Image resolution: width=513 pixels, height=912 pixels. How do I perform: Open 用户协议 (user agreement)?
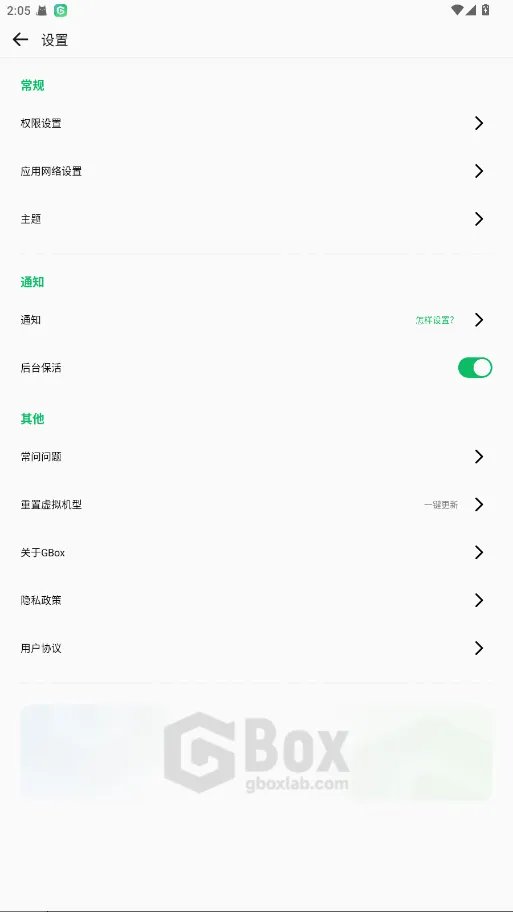(x=256, y=648)
